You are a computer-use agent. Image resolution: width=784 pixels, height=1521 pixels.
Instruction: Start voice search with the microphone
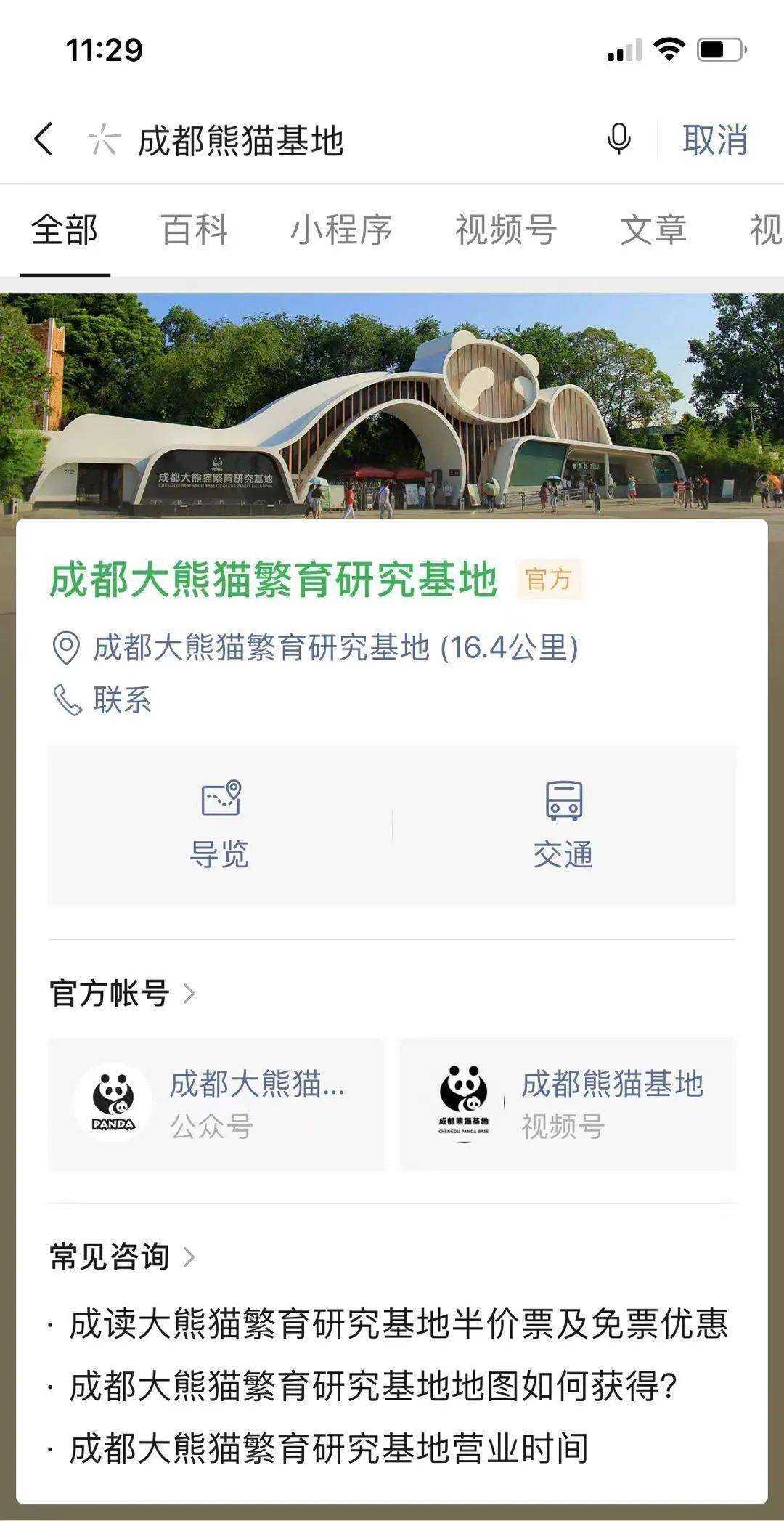(618, 139)
